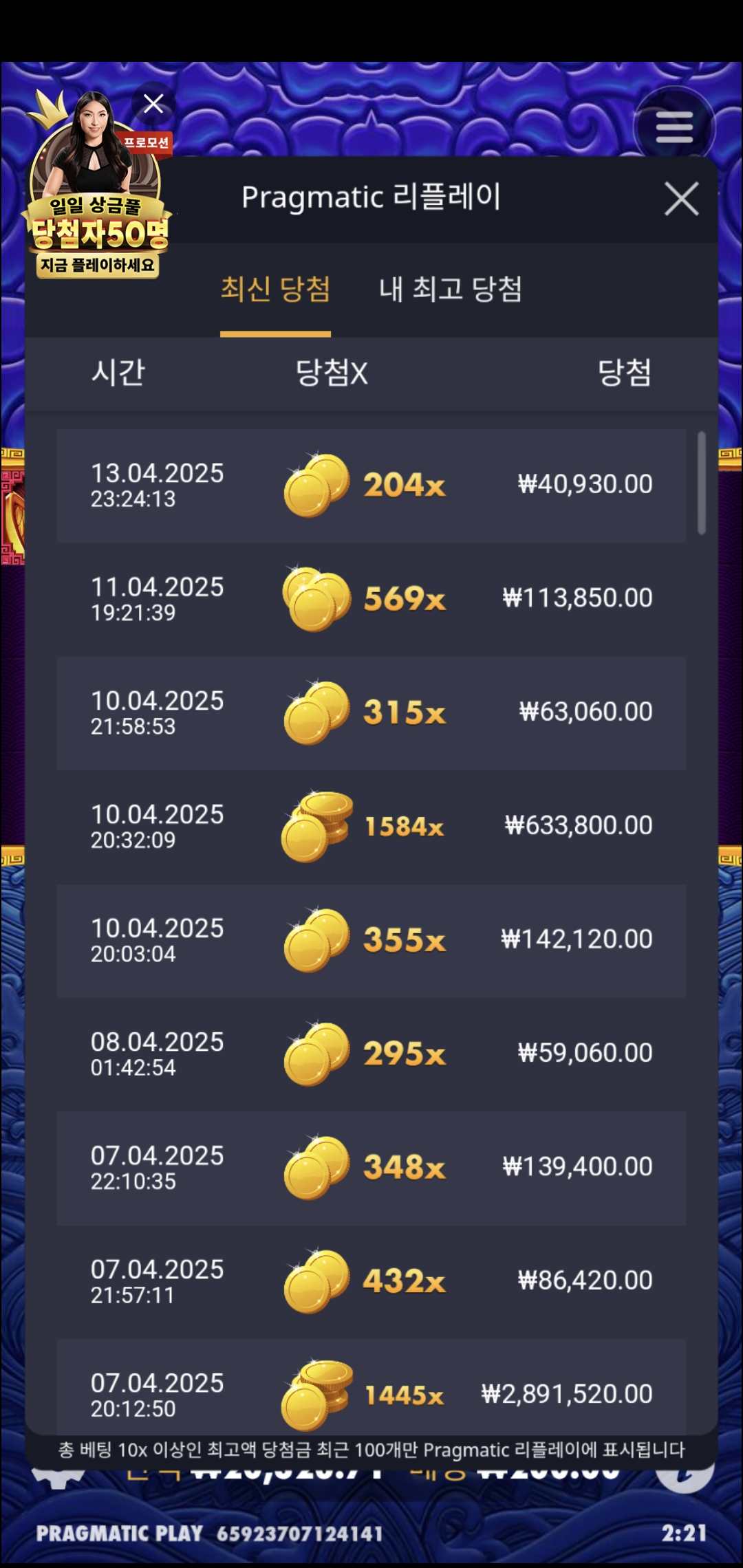Open the 1584x replay worth ₩633,800.00

pyautogui.click(x=371, y=826)
